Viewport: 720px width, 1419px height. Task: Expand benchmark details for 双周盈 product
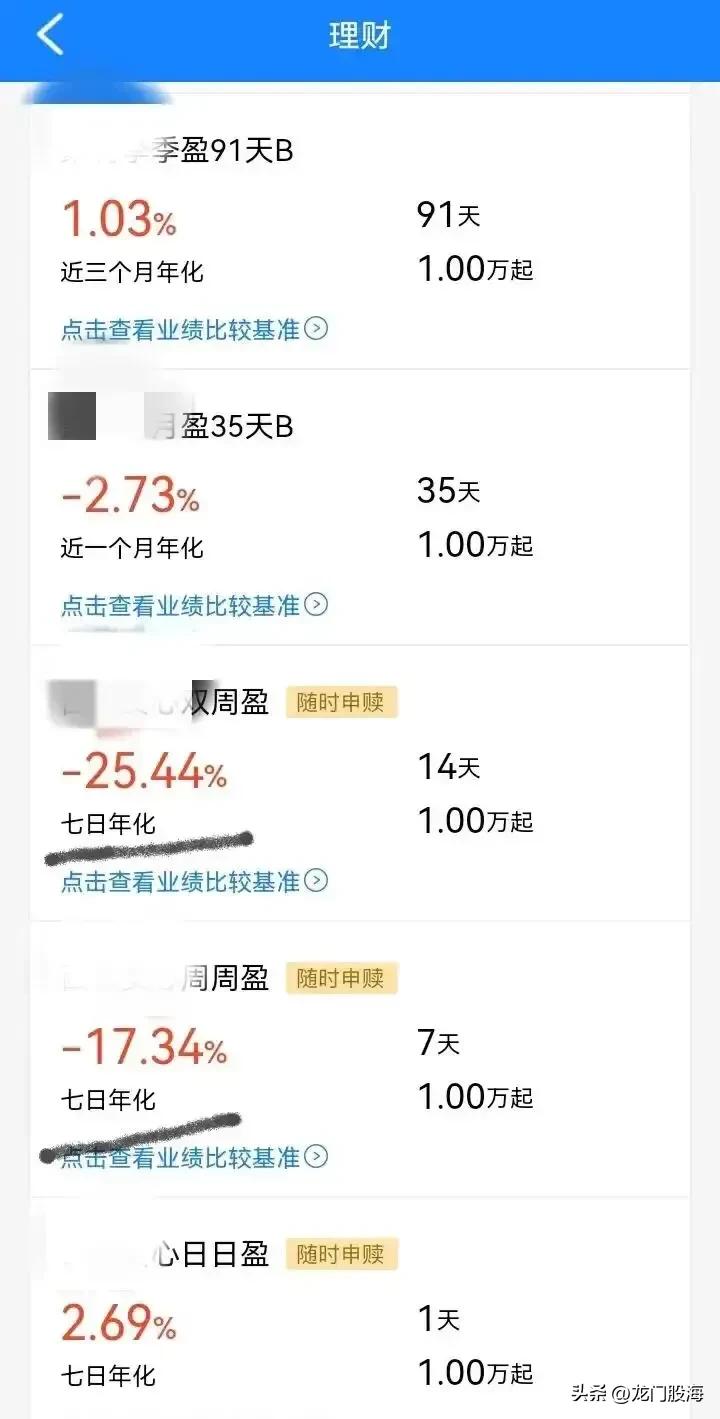point(180,881)
